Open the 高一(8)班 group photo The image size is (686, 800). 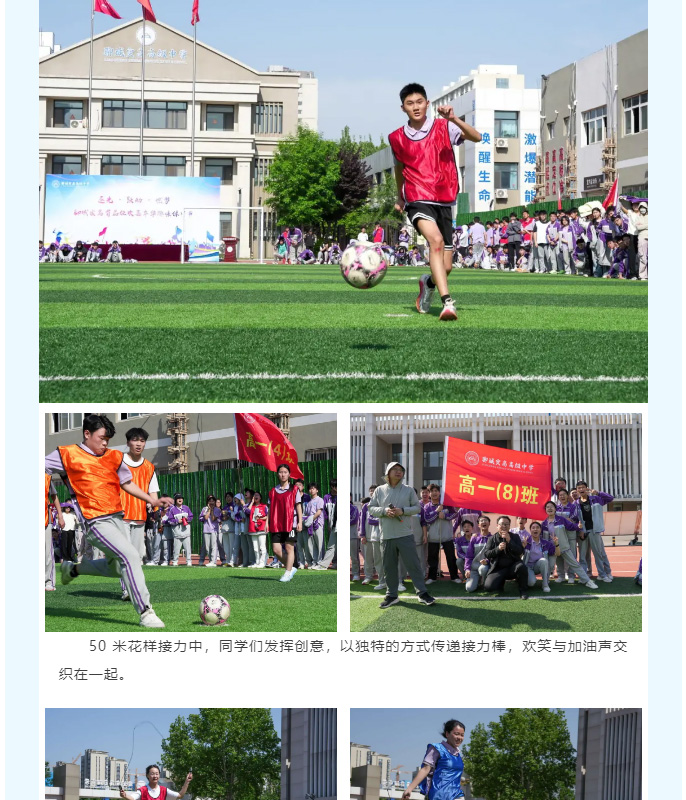click(495, 522)
